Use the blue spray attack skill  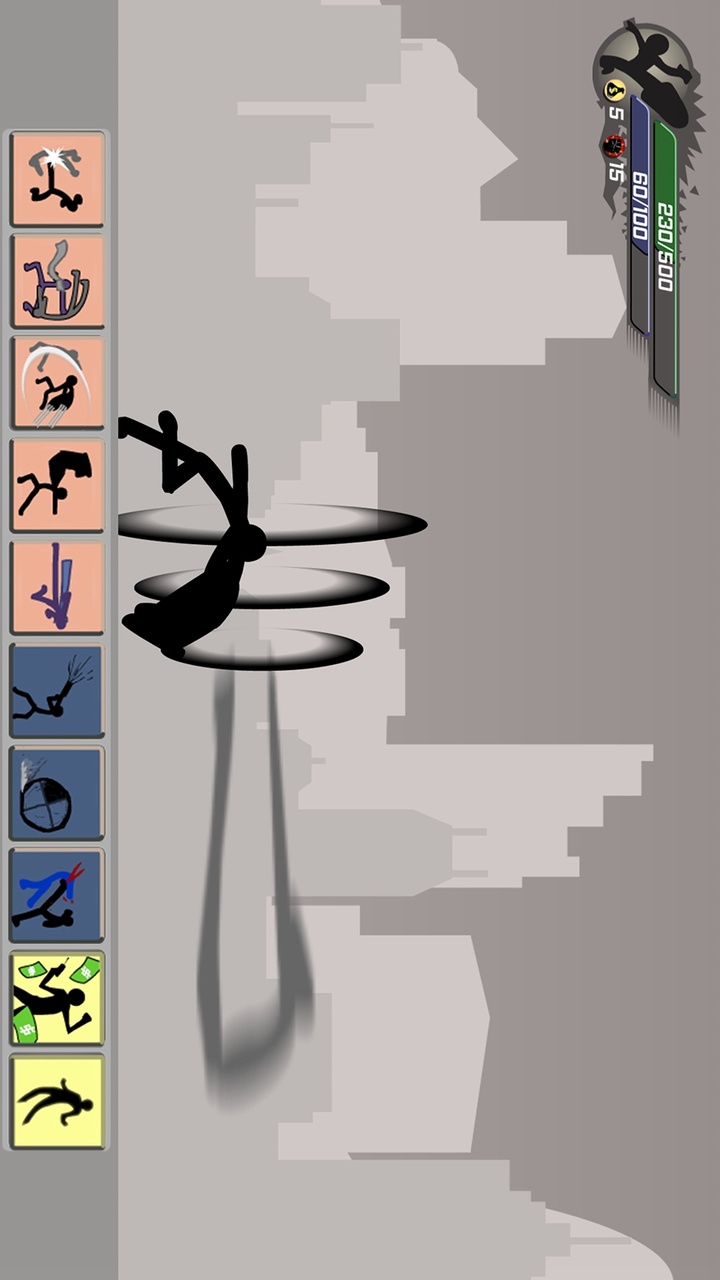[x=58, y=691]
